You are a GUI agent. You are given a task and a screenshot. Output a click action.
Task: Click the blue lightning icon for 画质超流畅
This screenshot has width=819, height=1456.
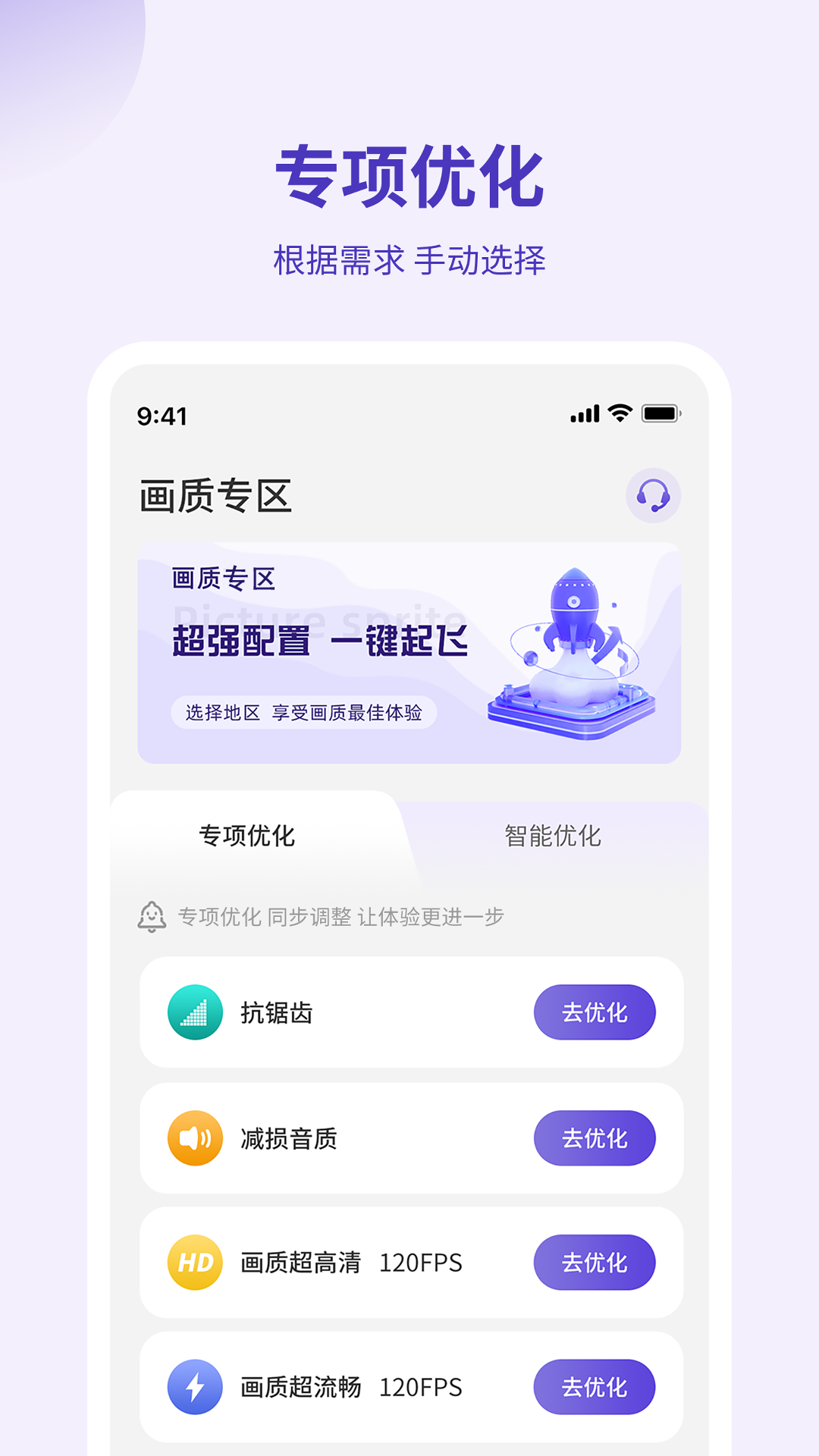[194, 1387]
